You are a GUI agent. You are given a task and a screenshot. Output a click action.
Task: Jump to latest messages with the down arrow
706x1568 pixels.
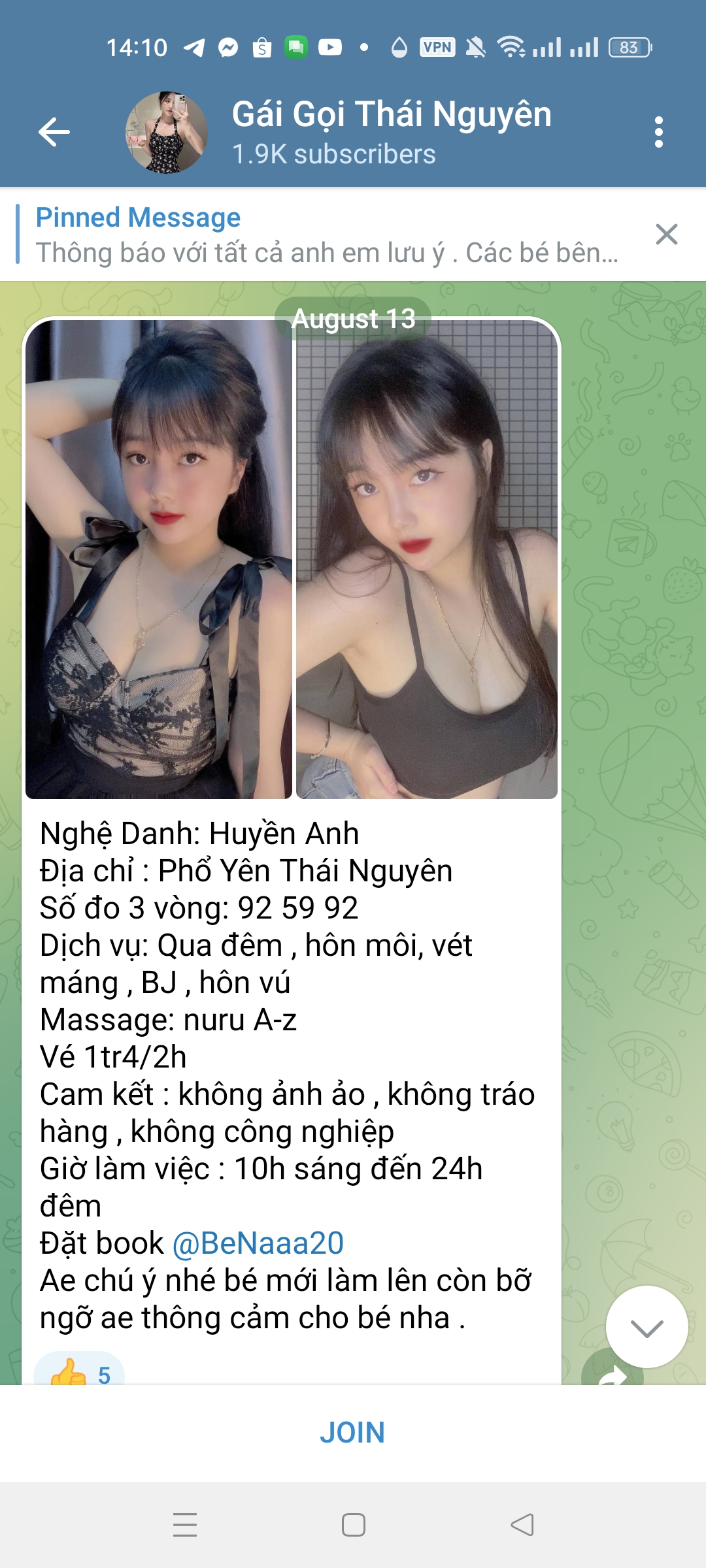(x=647, y=1327)
